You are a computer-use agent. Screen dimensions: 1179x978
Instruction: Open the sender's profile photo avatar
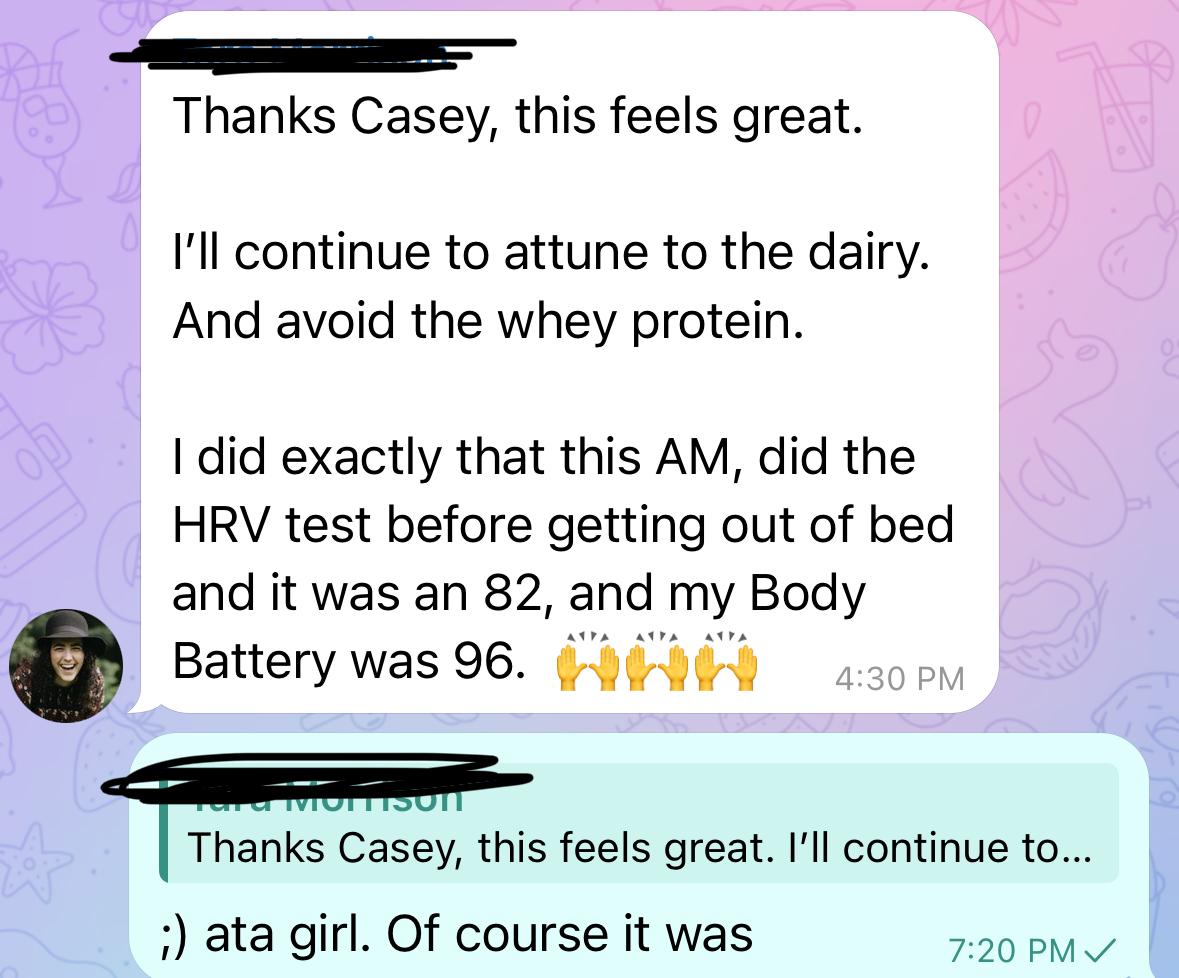click(66, 666)
